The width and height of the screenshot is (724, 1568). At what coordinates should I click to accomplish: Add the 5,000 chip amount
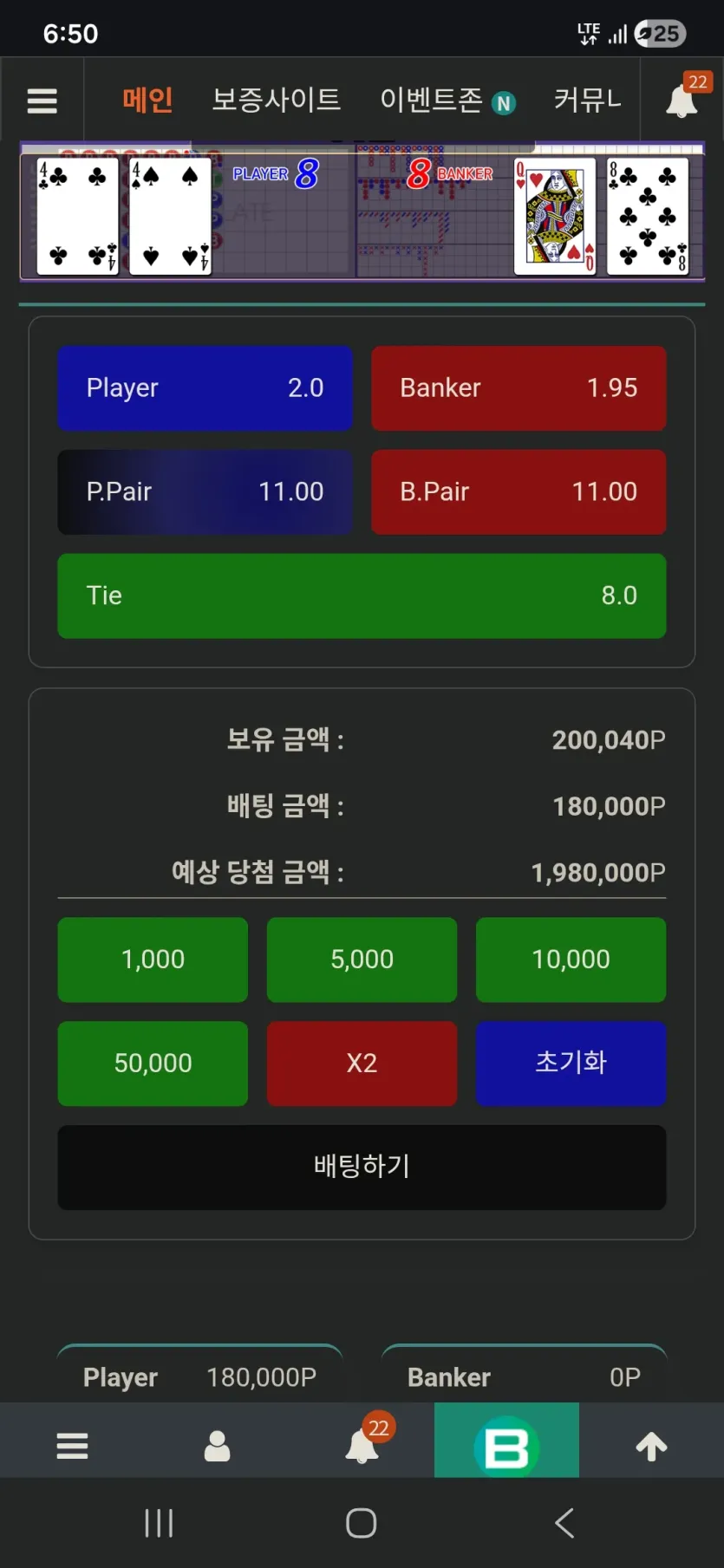pyautogui.click(x=362, y=960)
